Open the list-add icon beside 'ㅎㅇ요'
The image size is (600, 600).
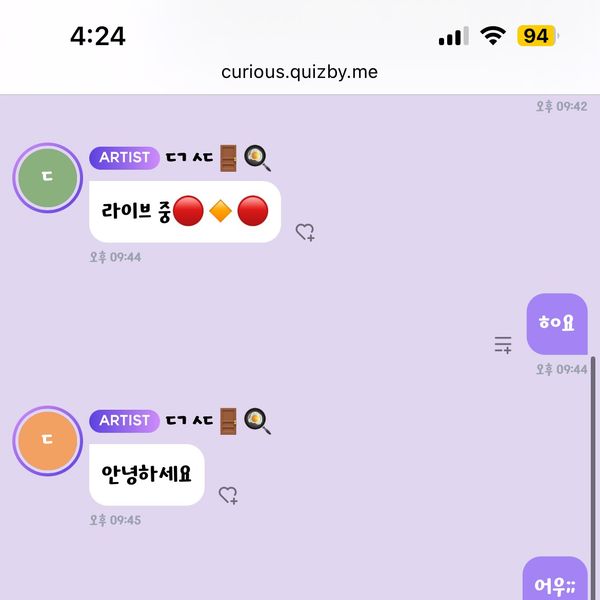tap(503, 345)
